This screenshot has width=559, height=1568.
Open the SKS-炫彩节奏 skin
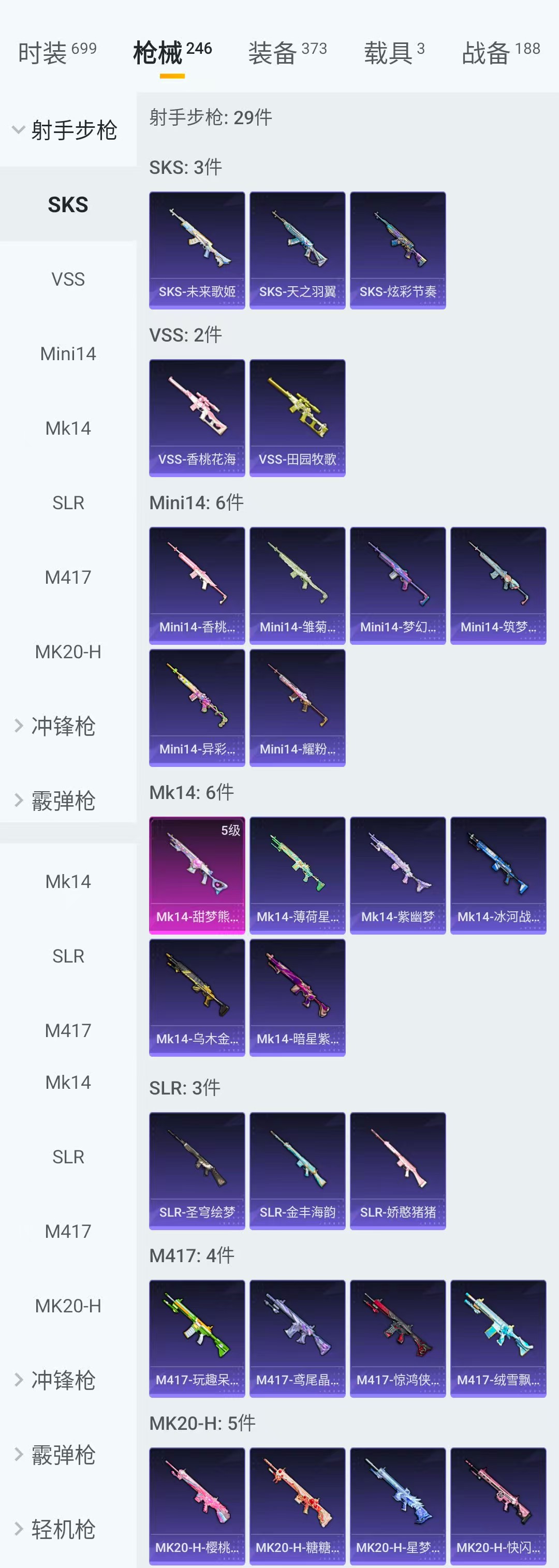(398, 250)
